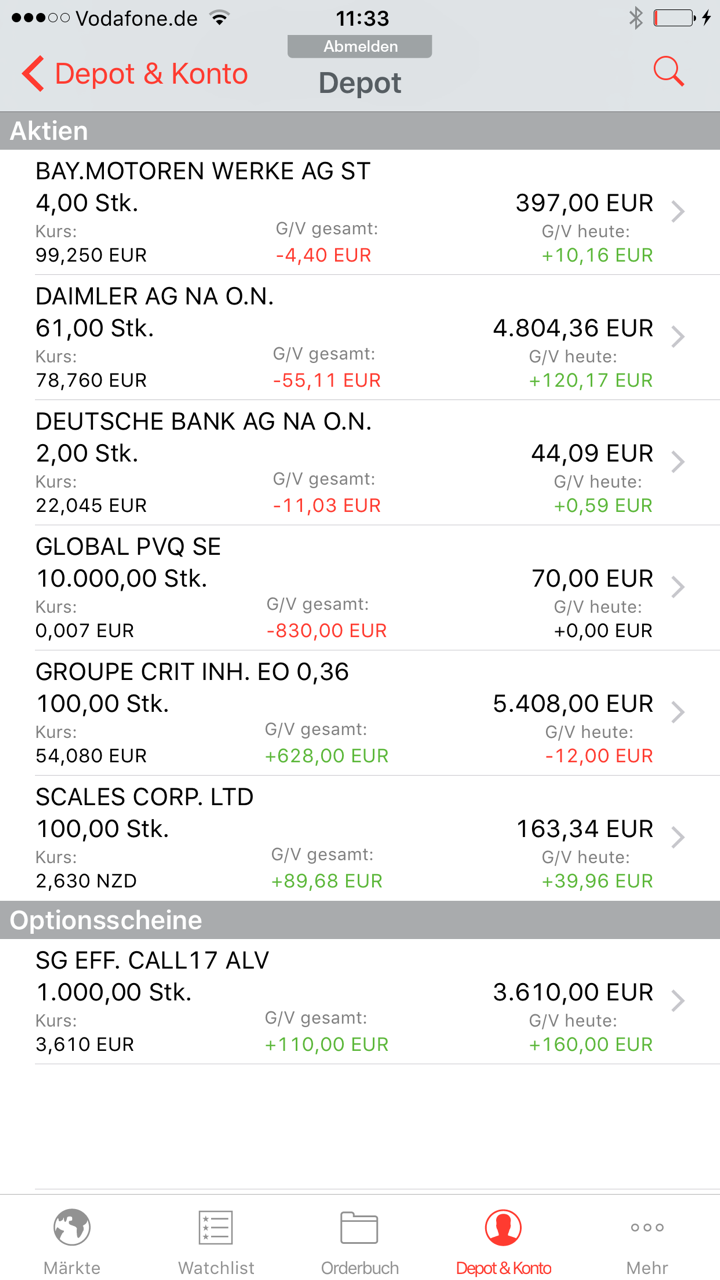Go back to Depot & Konto
This screenshot has width=720, height=1280.
click(135, 74)
